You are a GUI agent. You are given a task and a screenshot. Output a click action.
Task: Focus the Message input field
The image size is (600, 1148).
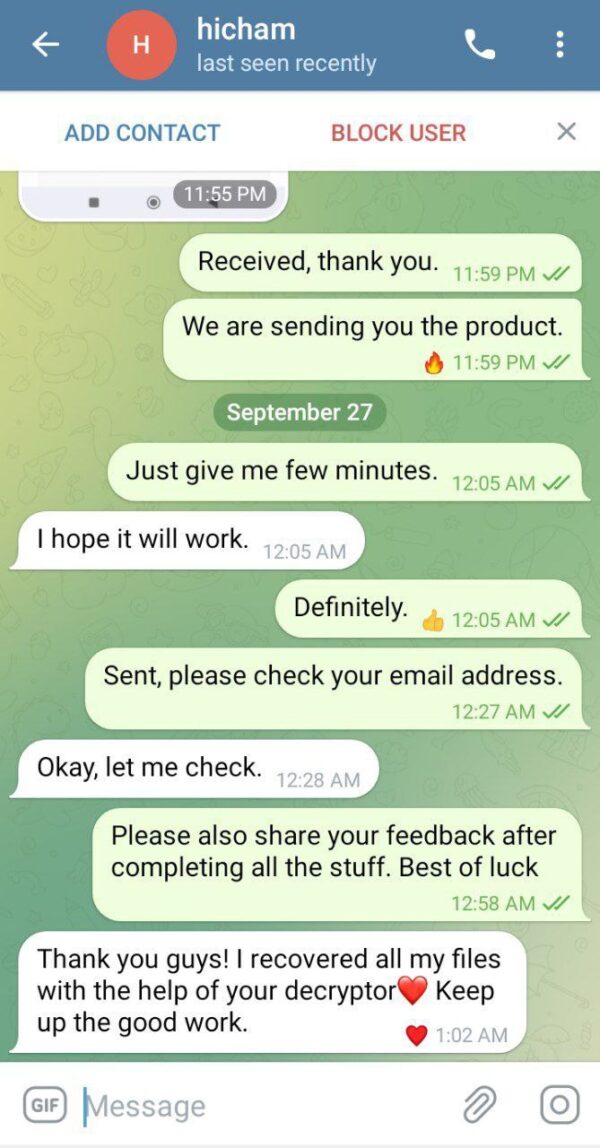click(x=260, y=1106)
